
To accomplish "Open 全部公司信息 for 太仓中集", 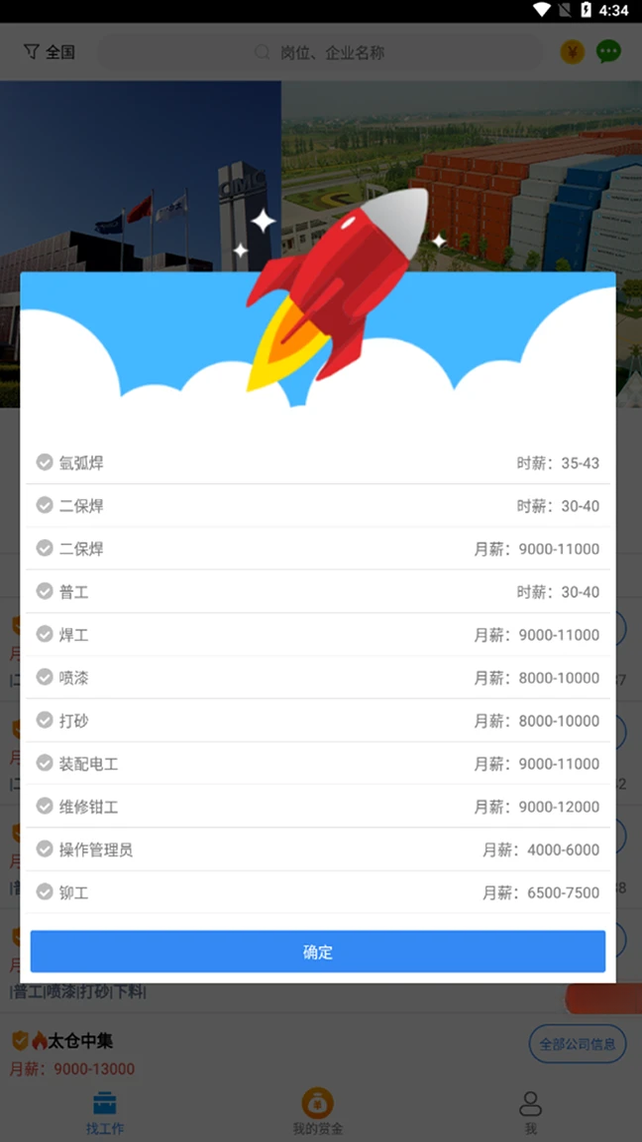I will pyautogui.click(x=577, y=1044).
